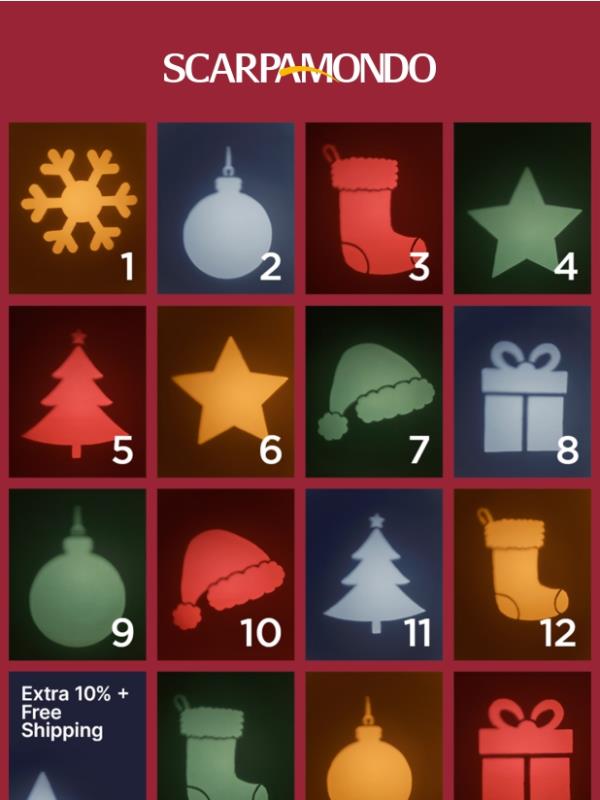
Task: Select door 6 with the orange star
Action: pos(226,391)
